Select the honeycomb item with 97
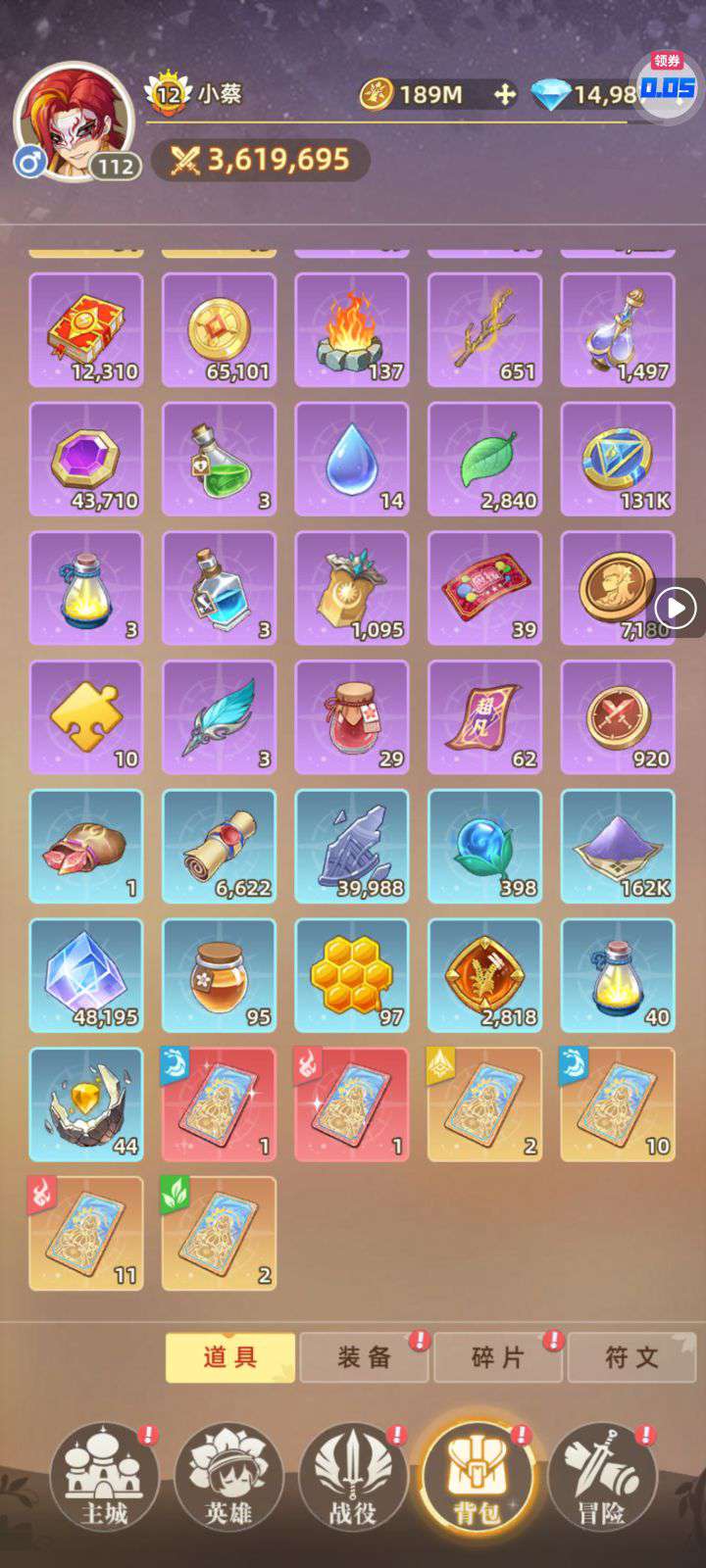The height and width of the screenshot is (1568, 706). pos(352,976)
